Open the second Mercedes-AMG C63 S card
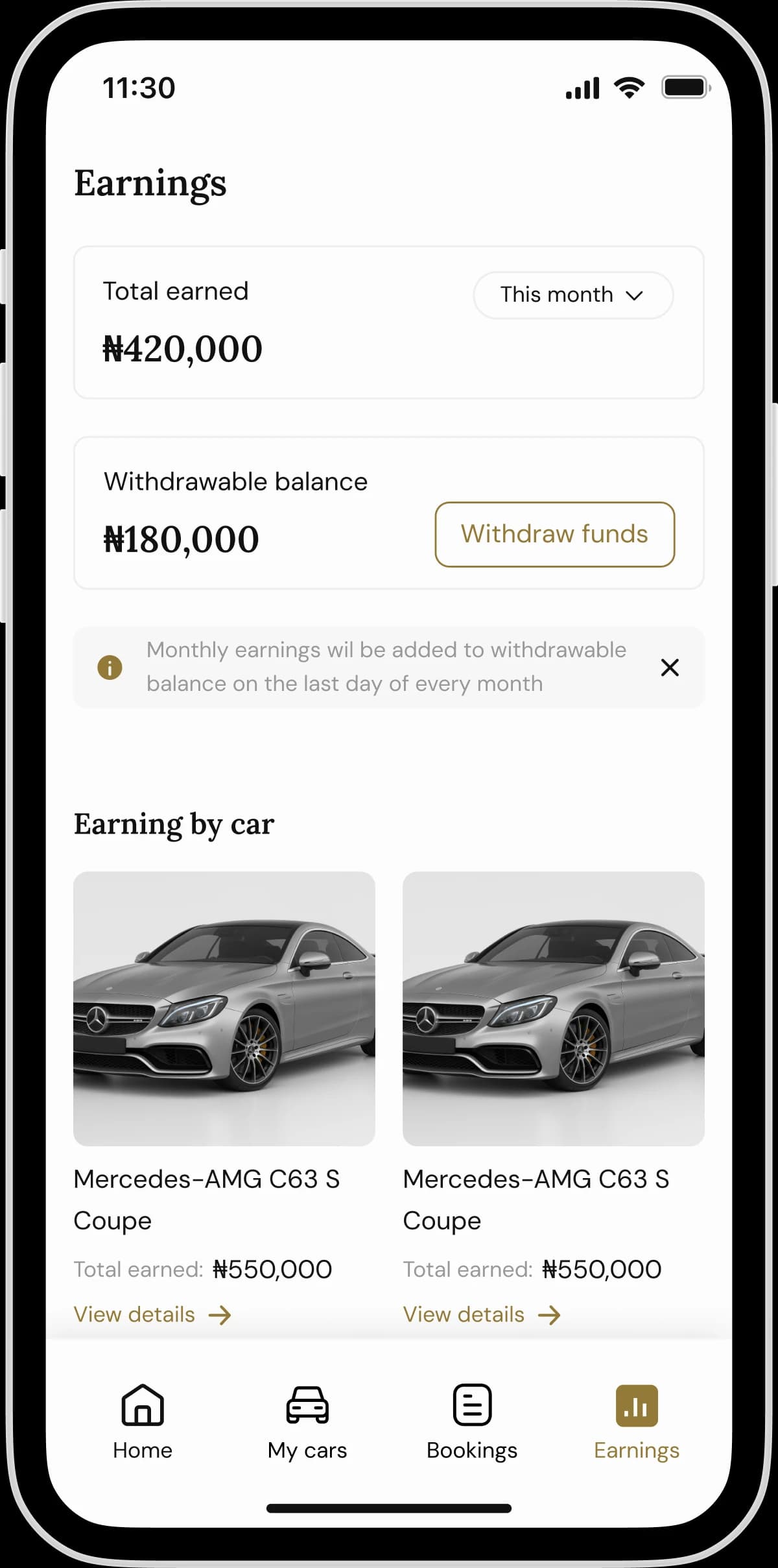 click(553, 1008)
